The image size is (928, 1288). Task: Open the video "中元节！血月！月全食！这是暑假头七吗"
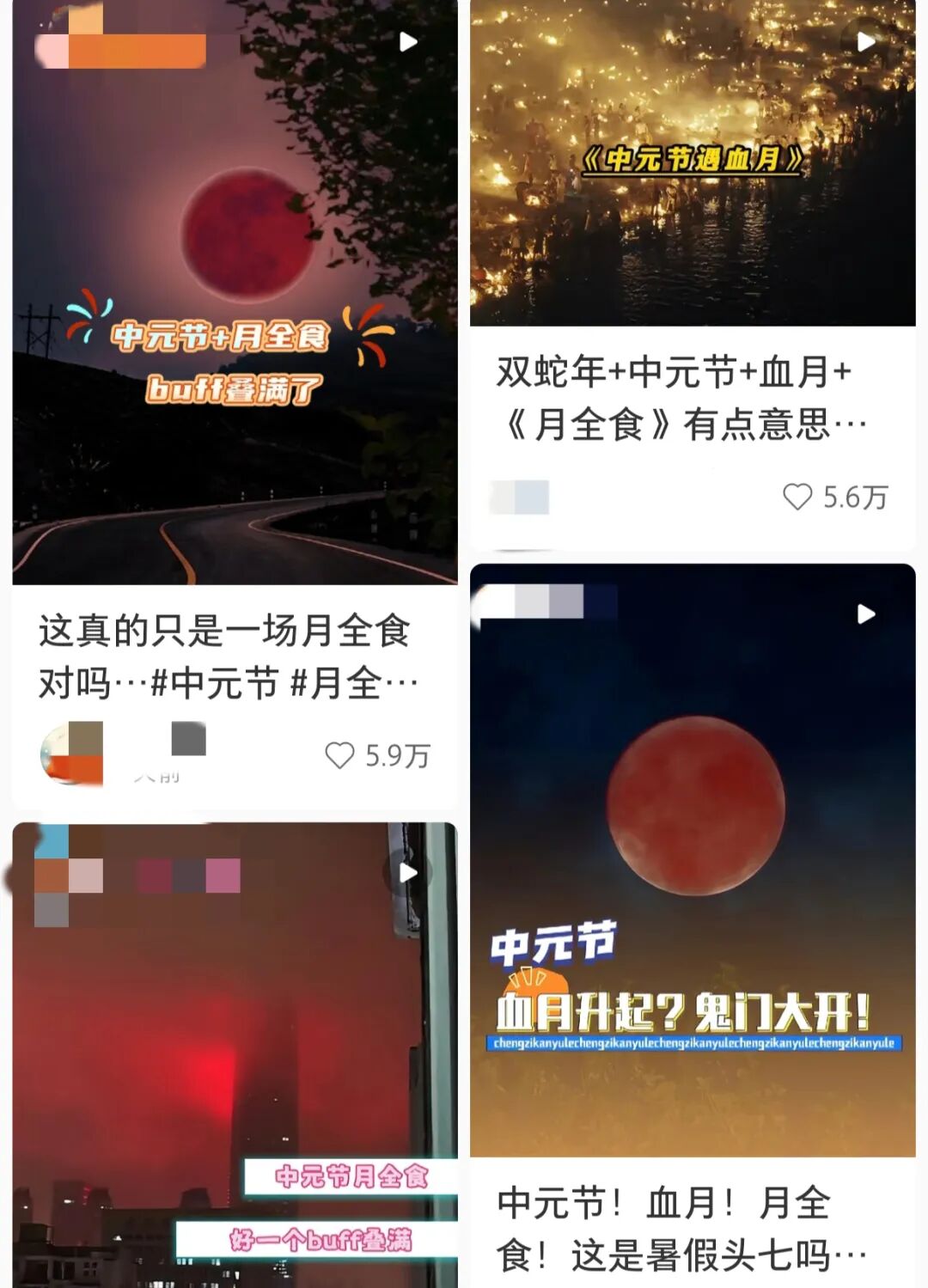pyautogui.click(x=693, y=859)
